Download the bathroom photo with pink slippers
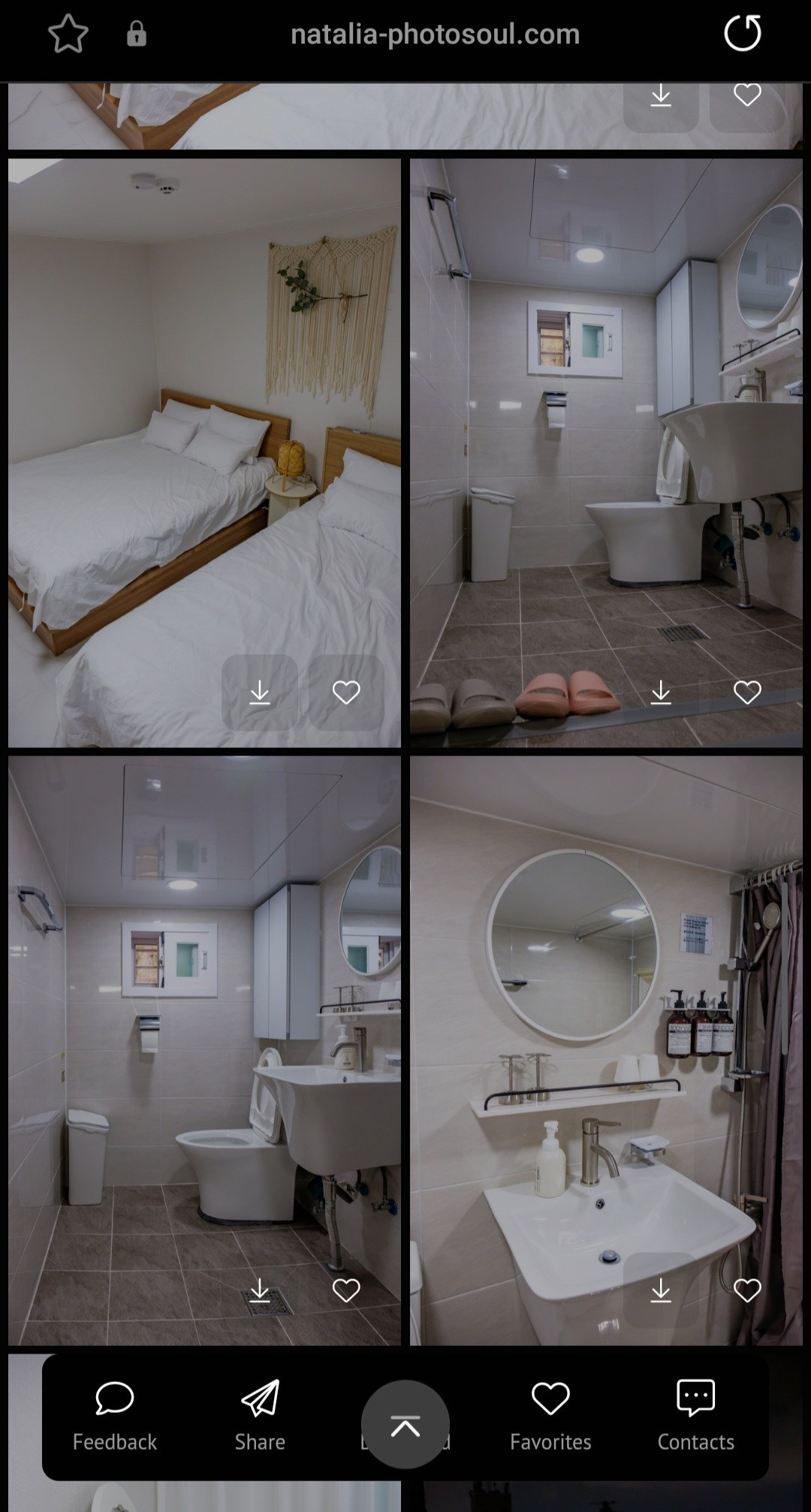 point(661,693)
